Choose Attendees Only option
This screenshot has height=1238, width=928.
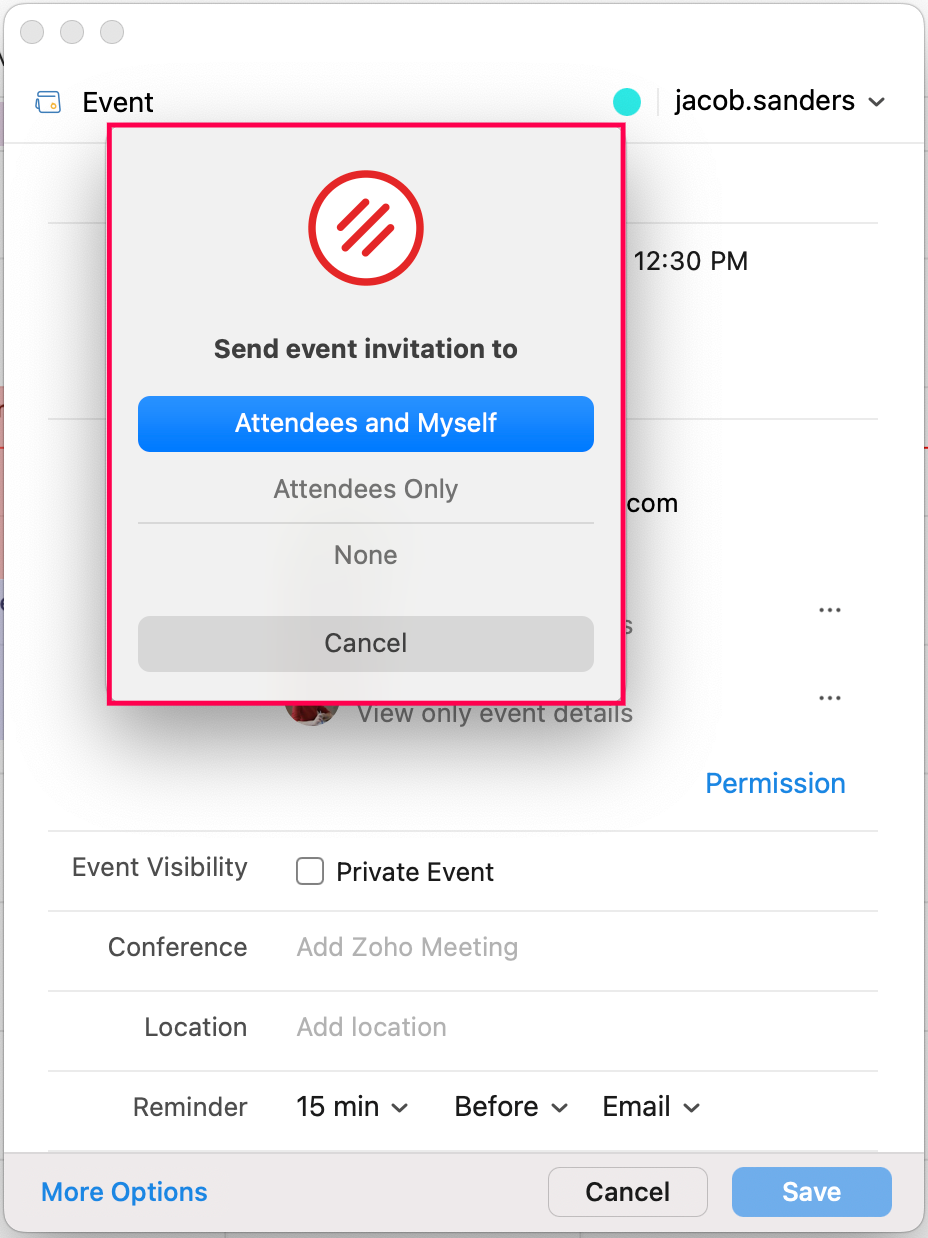[366, 489]
